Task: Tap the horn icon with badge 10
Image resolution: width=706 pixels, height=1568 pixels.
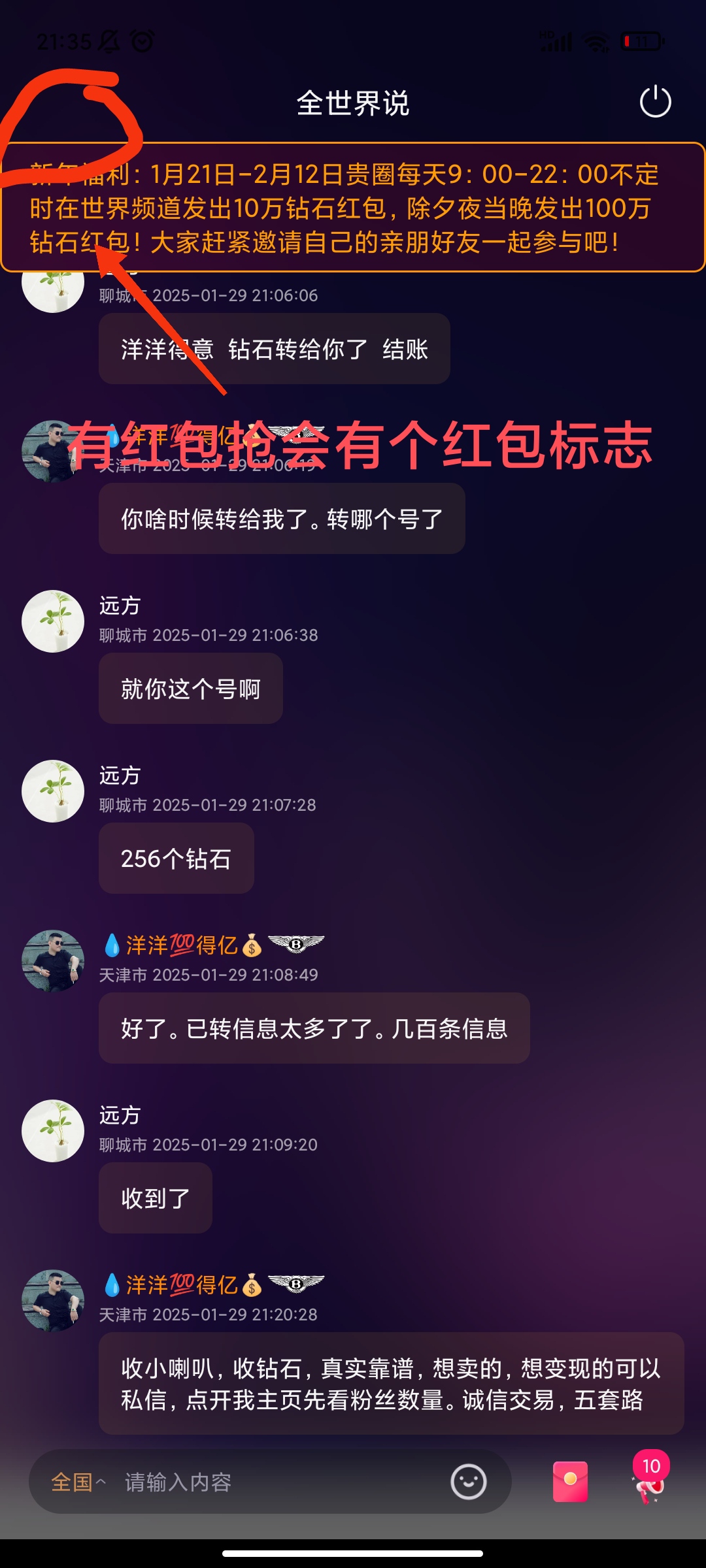Action: point(650,1478)
